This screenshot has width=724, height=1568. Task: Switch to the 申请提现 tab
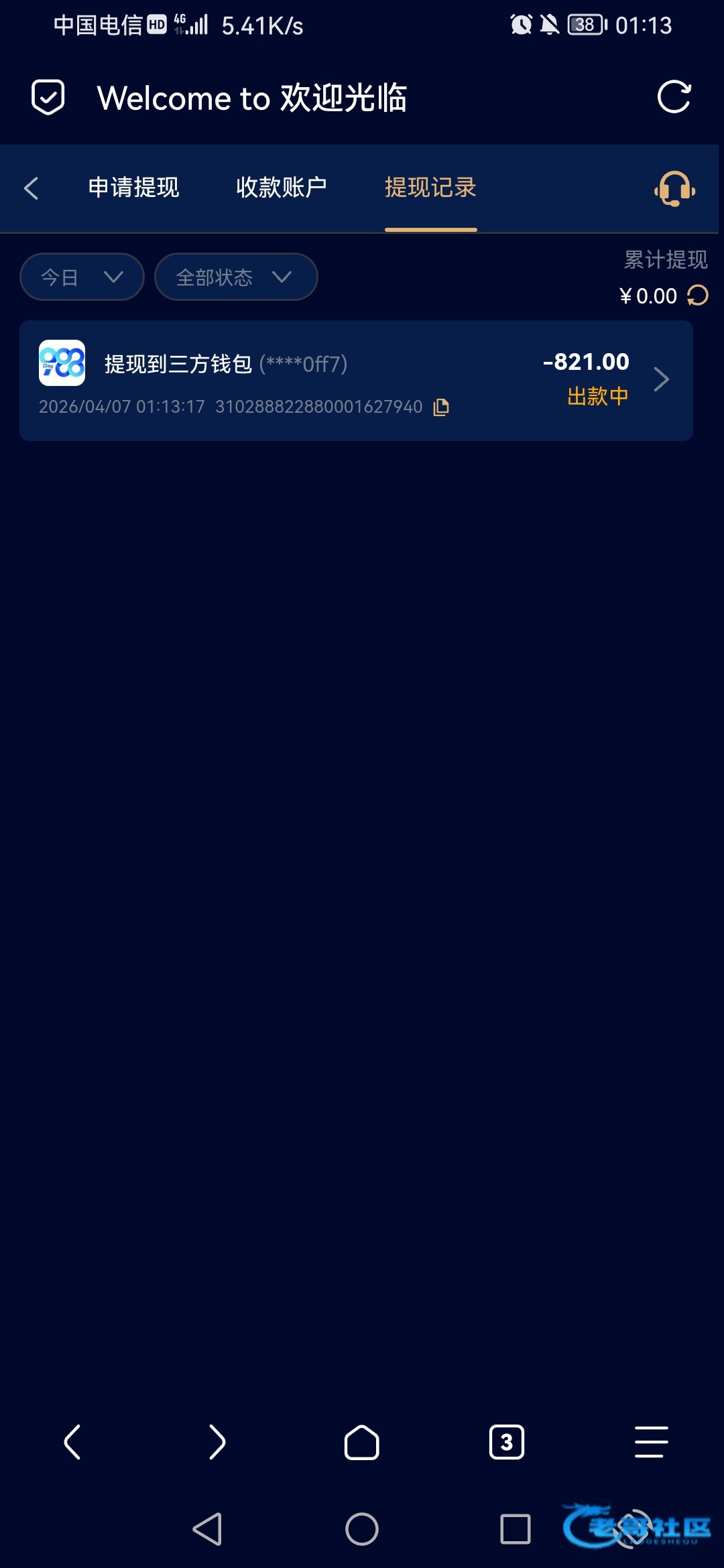133,188
